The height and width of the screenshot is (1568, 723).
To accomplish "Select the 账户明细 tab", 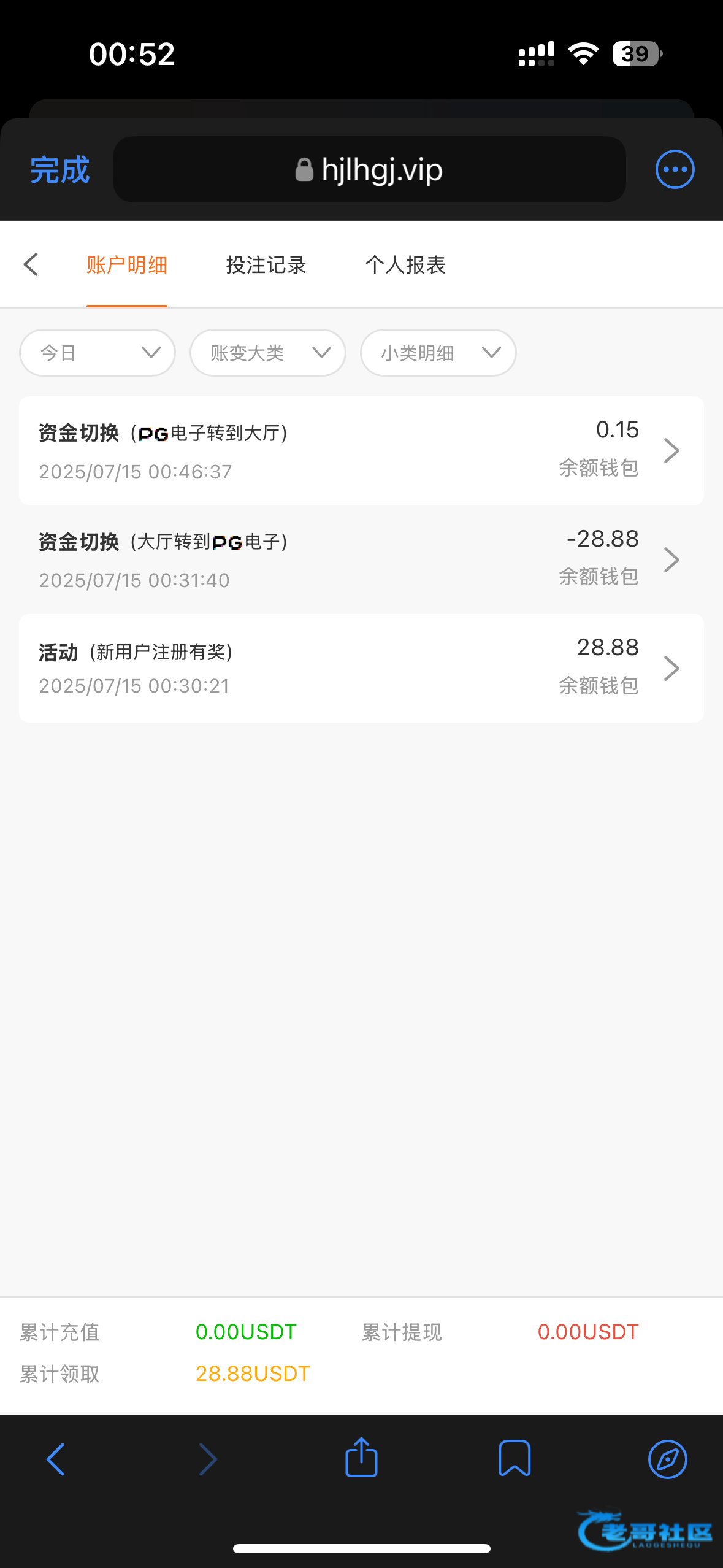I will 127,265.
